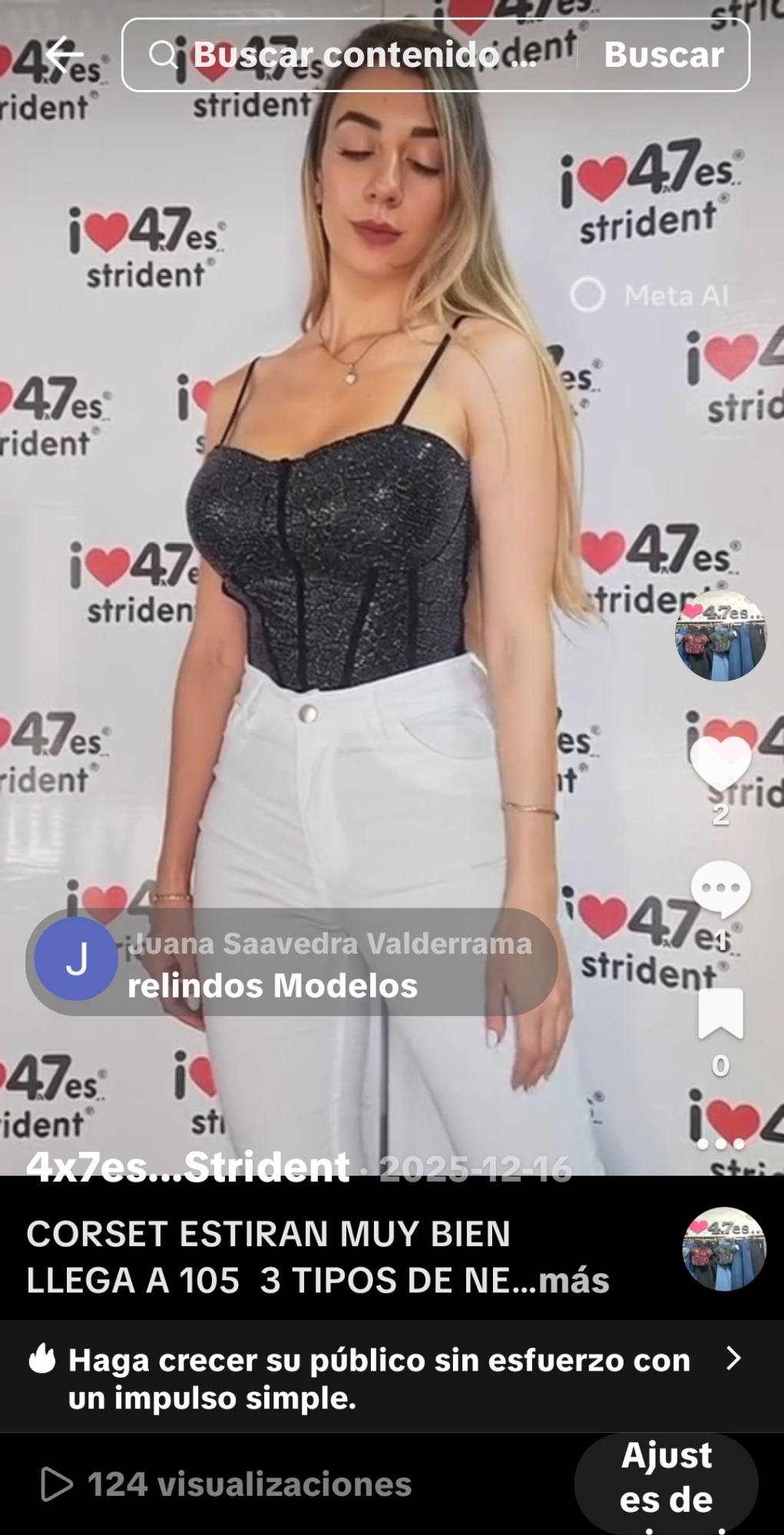Open Juana Saavedra Valderrama's comment
This screenshot has height=1535, width=784.
(x=292, y=963)
